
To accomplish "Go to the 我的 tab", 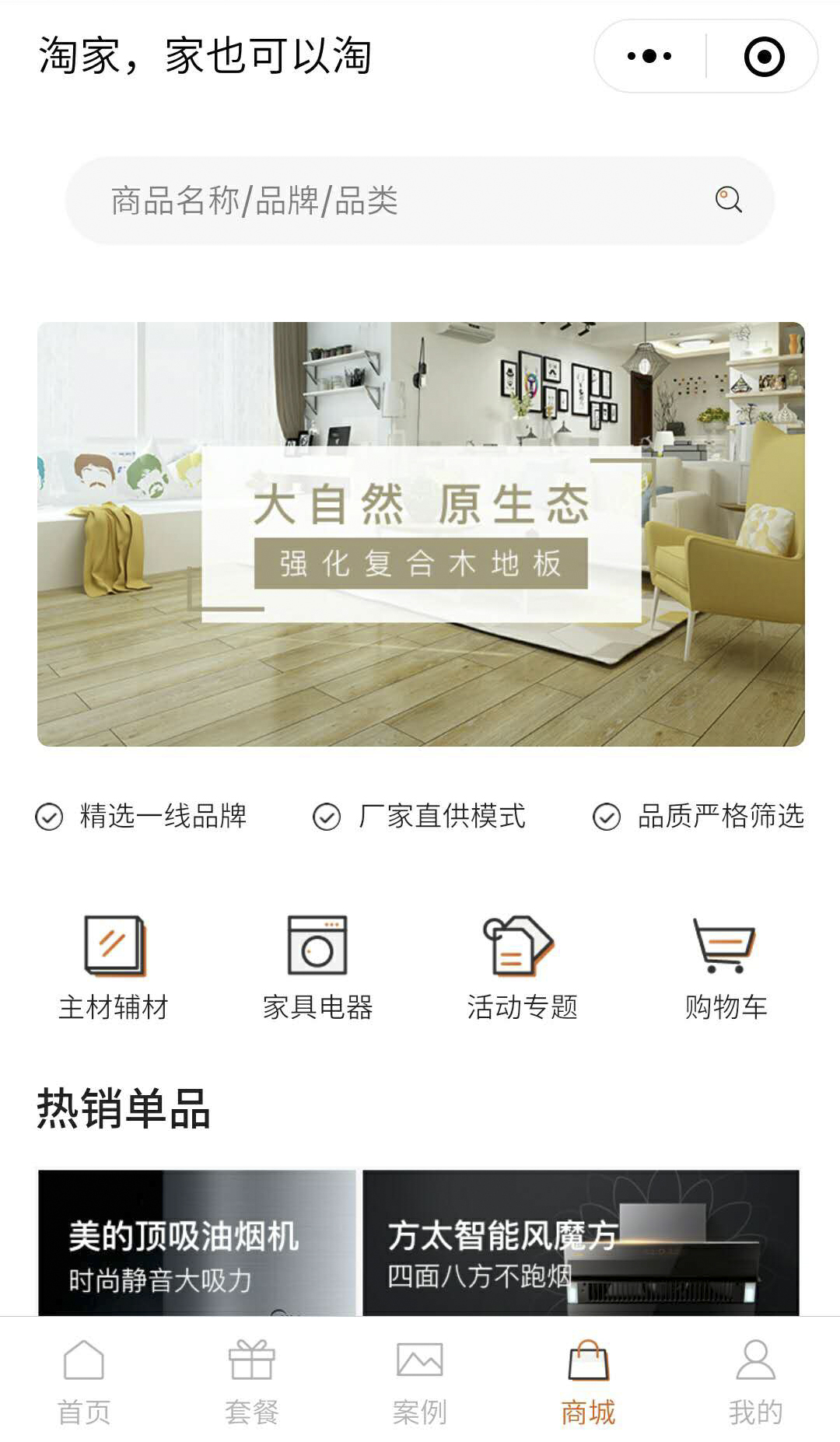I will pos(756,1381).
